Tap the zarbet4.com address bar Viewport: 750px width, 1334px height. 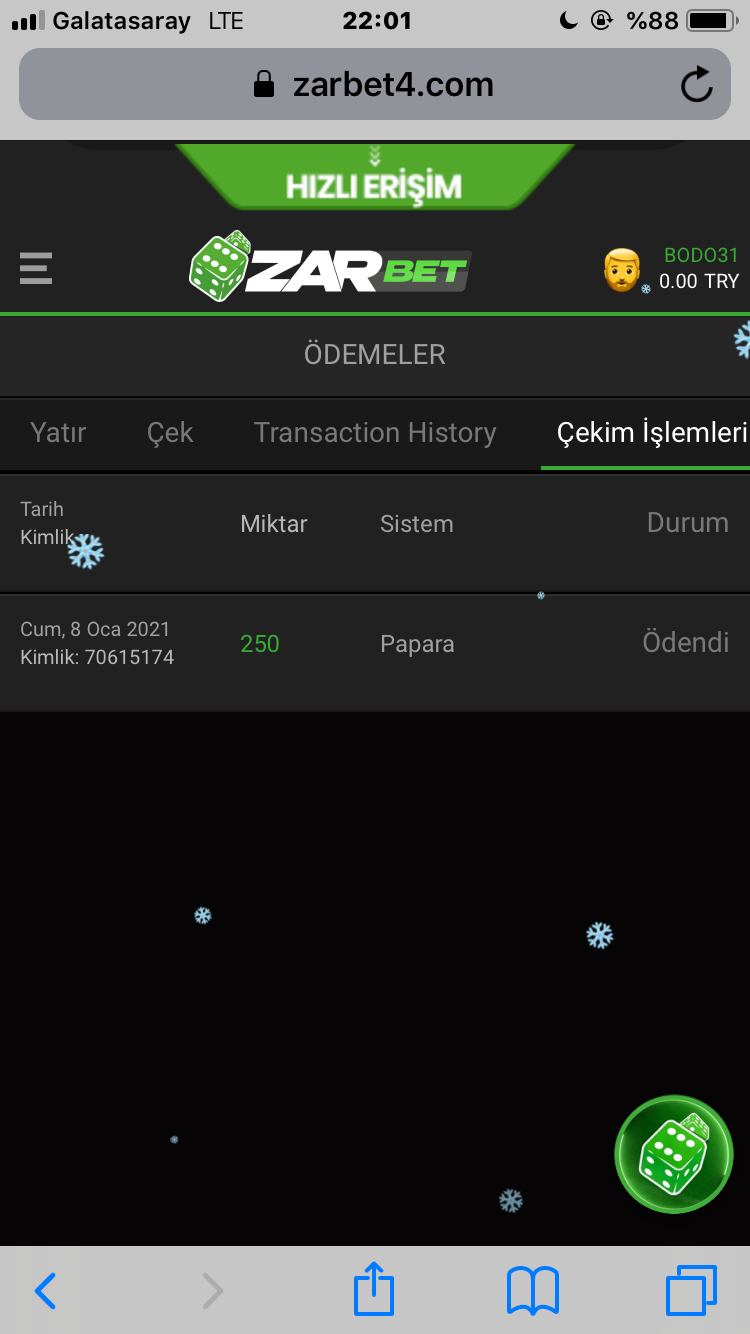pos(375,85)
